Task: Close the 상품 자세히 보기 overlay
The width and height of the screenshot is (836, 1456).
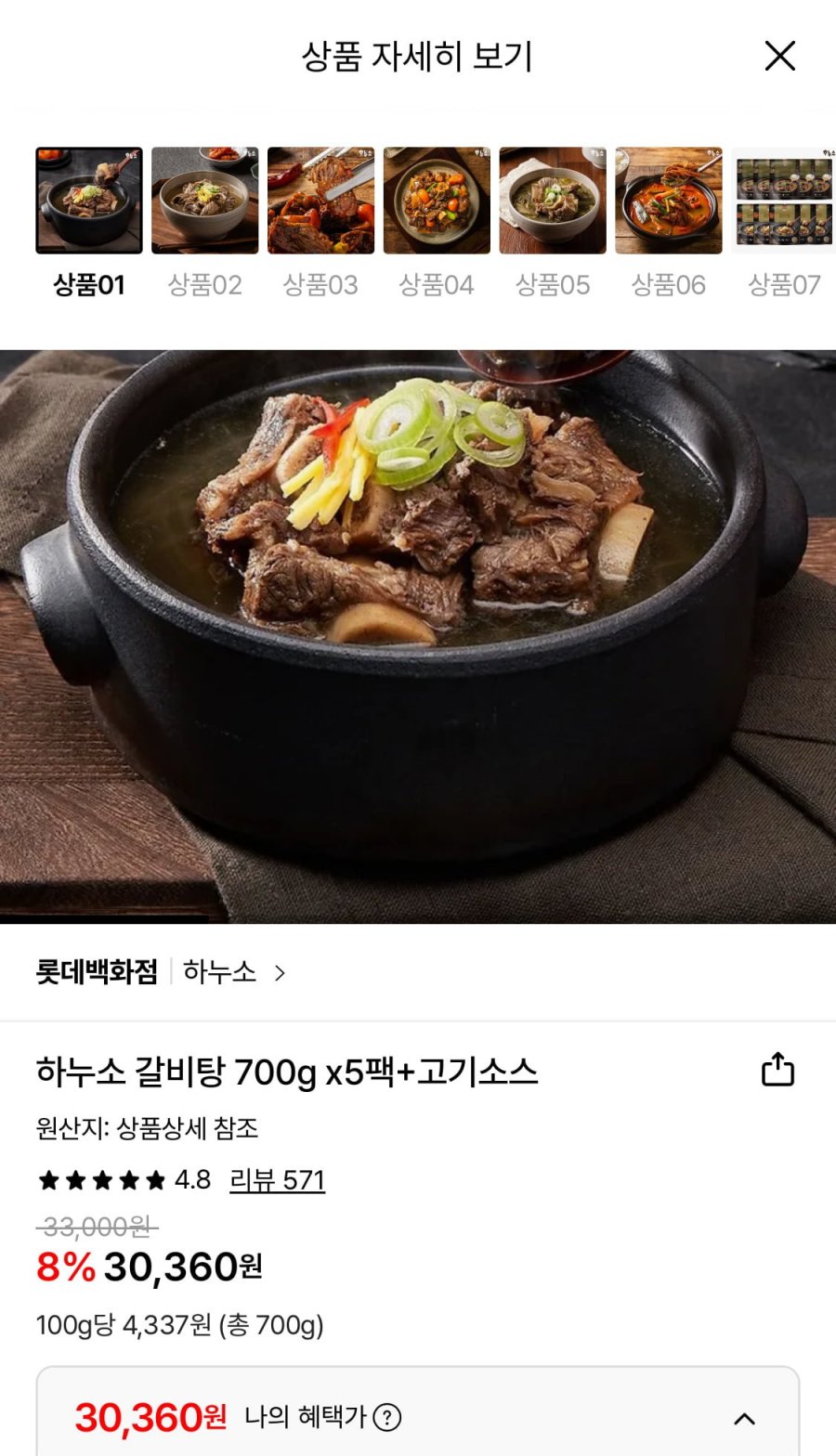Action: [779, 57]
